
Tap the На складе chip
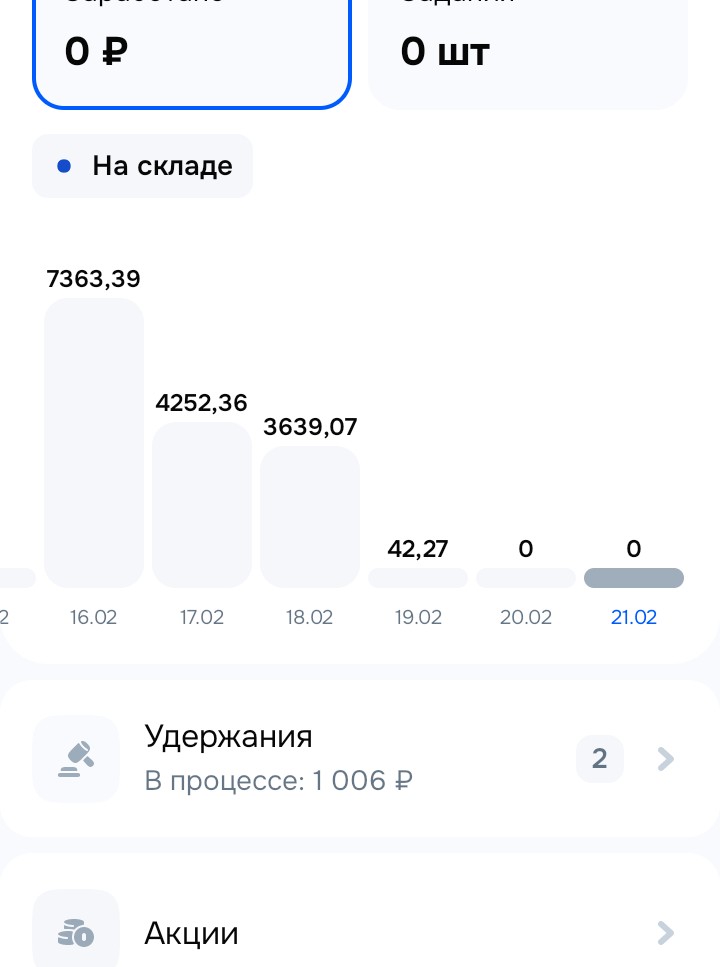pos(143,166)
